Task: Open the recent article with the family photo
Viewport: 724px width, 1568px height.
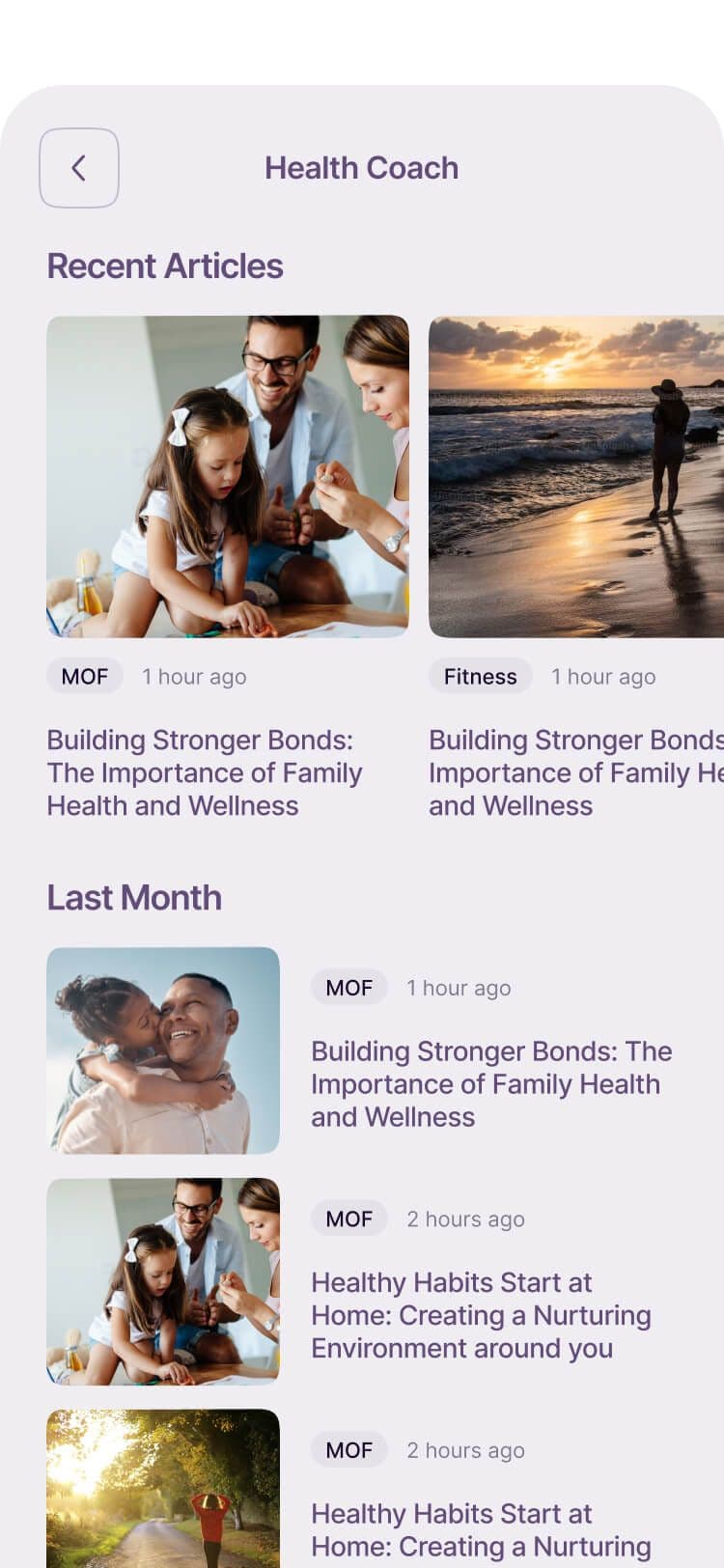Action: (227, 476)
